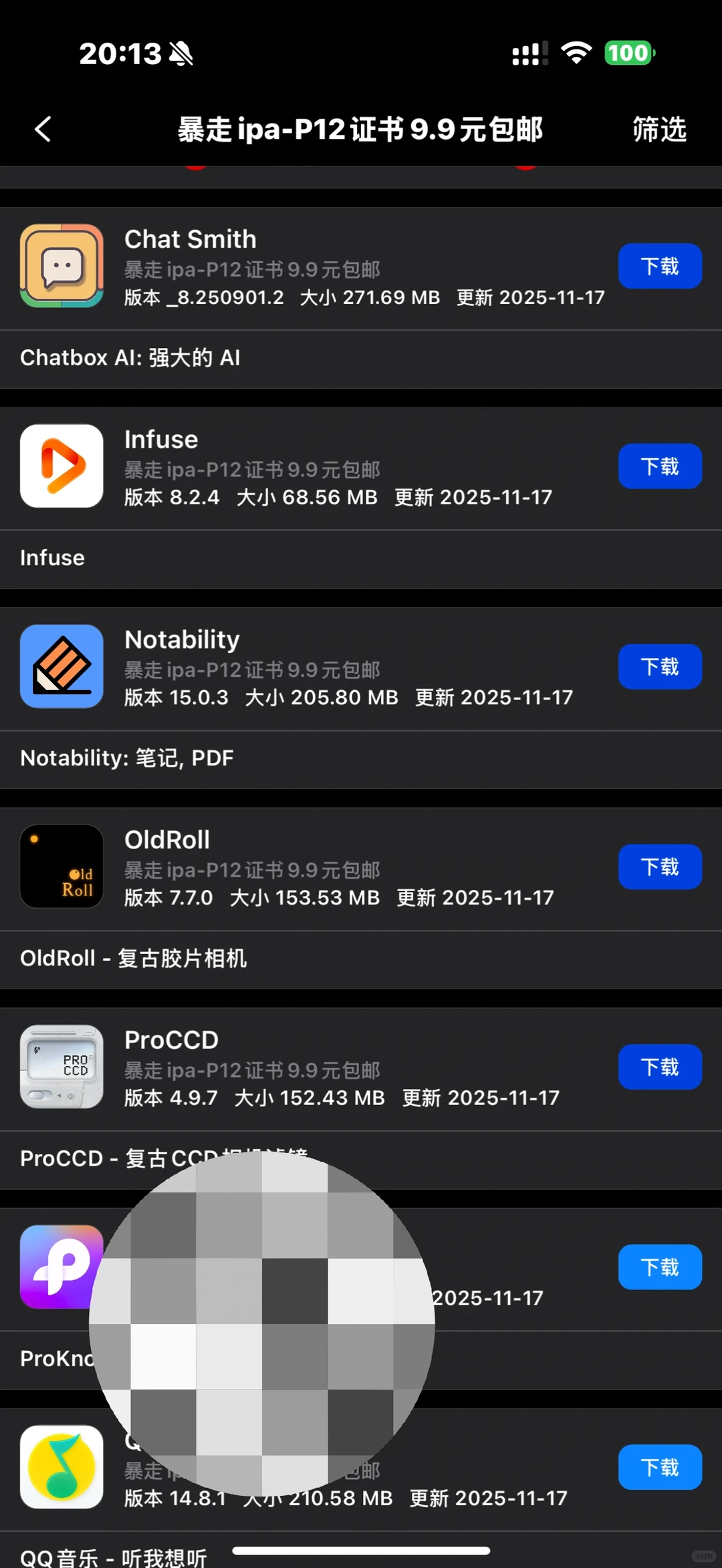Open the Chat Smith entry
The image size is (722, 1568).
pos(191,240)
